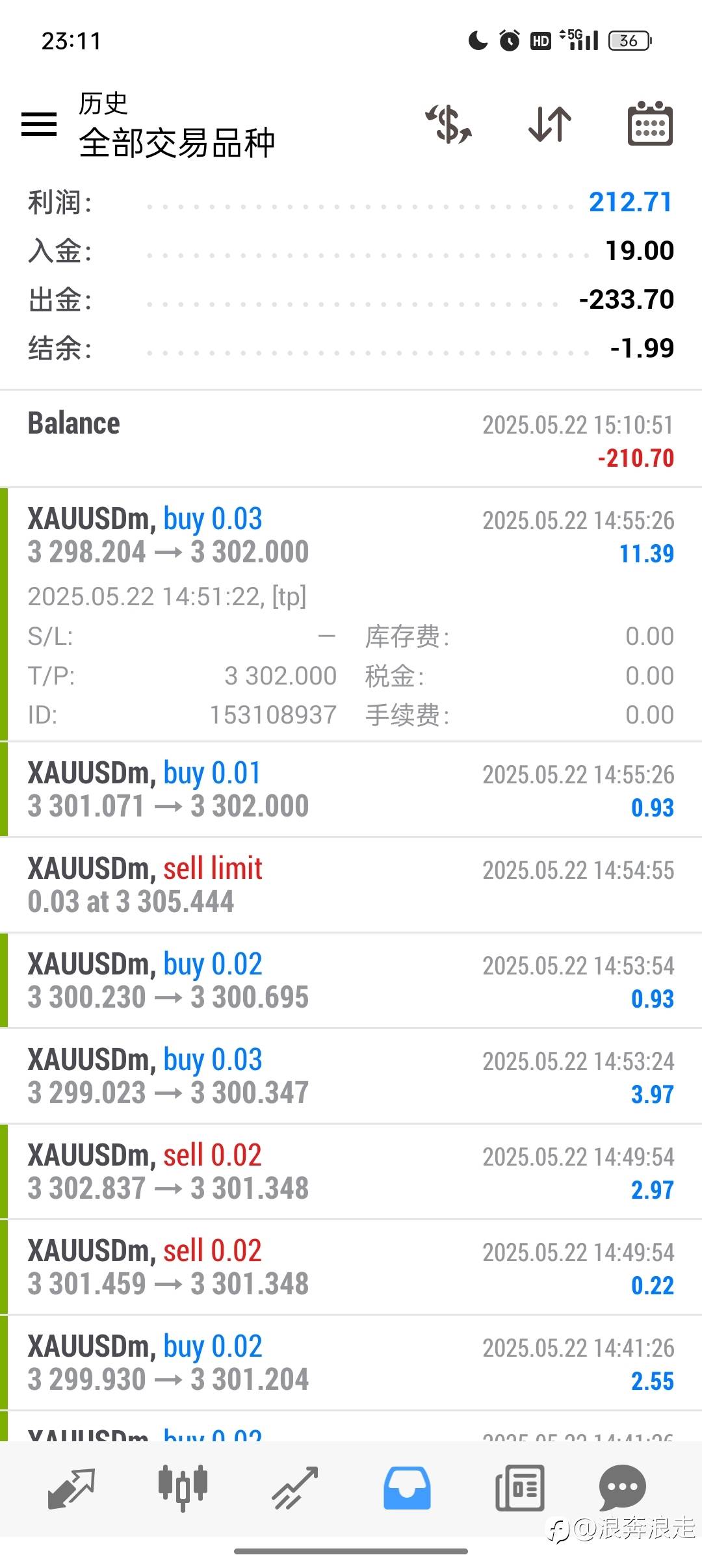The image size is (702, 1568).
Task: Expand the Balance entry of -210.70
Action: (351, 439)
